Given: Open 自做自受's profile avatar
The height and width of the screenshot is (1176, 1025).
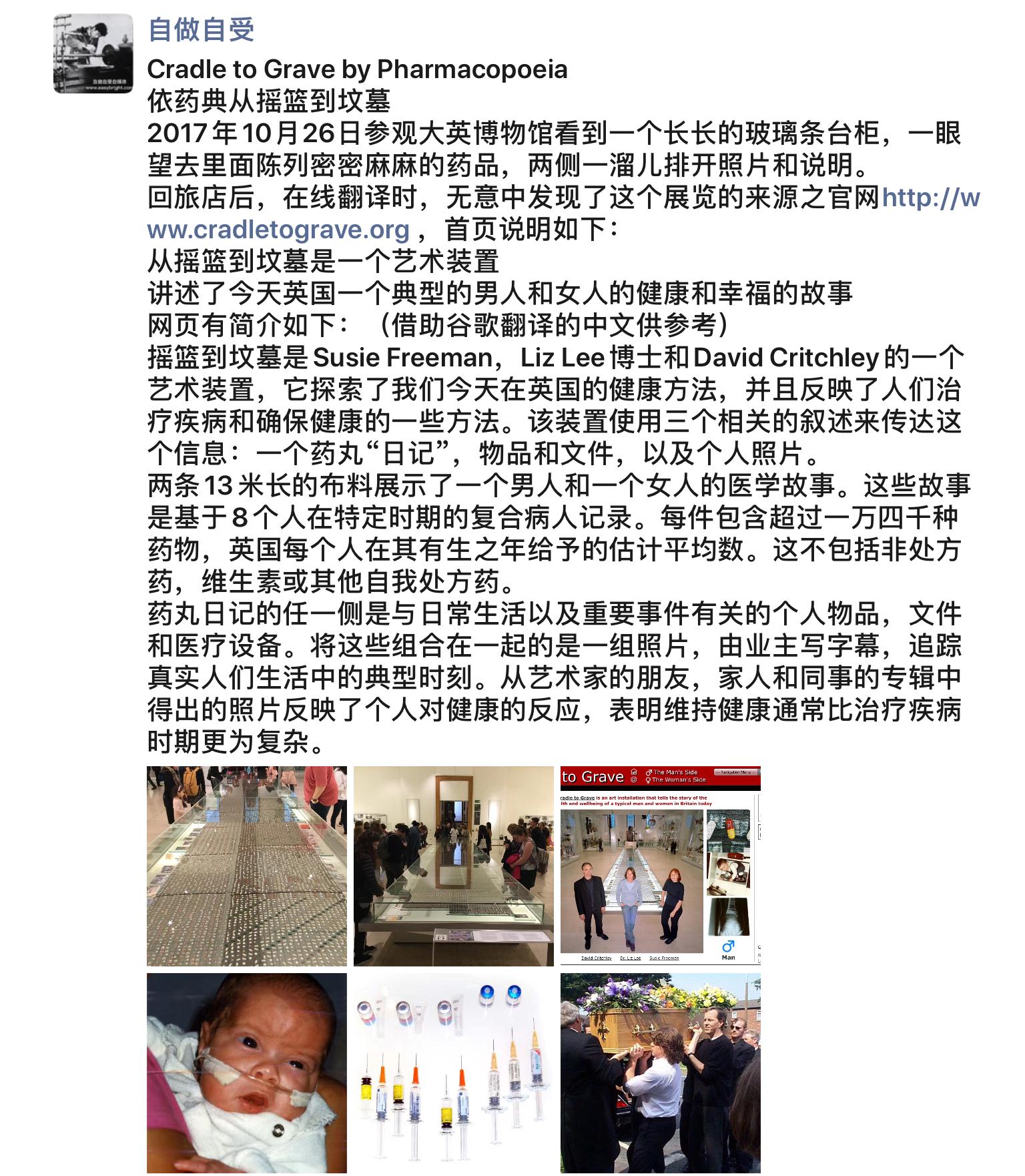Looking at the screenshot, I should (x=93, y=53).
